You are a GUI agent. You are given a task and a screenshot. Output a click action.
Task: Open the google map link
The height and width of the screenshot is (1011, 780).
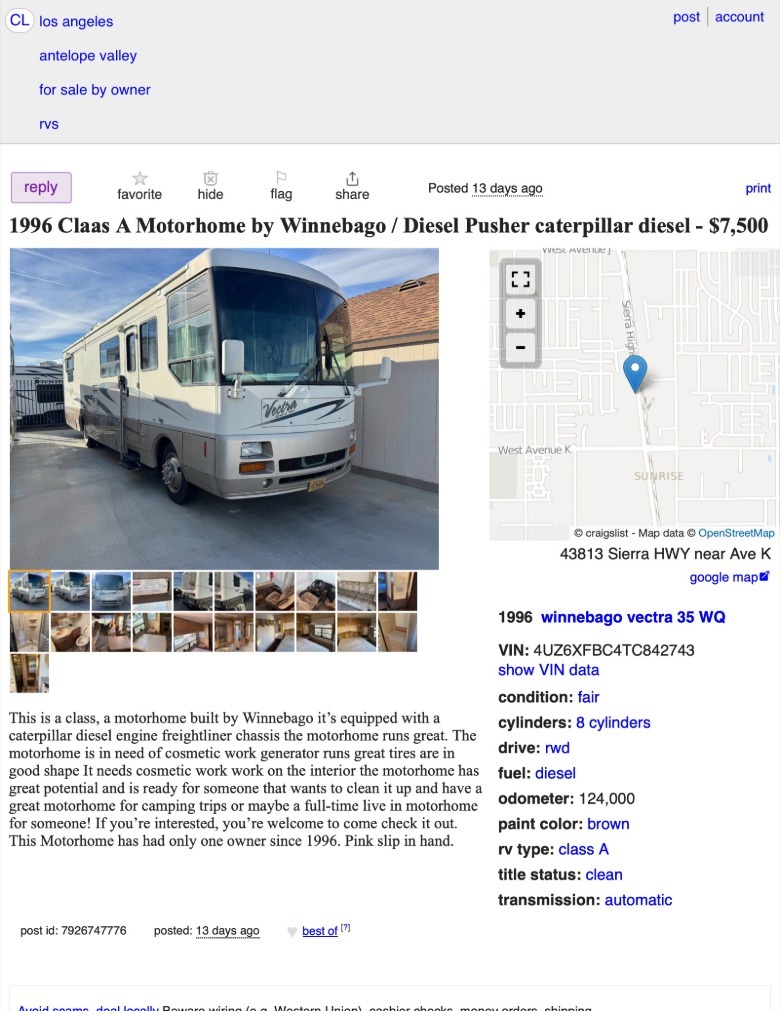(729, 577)
